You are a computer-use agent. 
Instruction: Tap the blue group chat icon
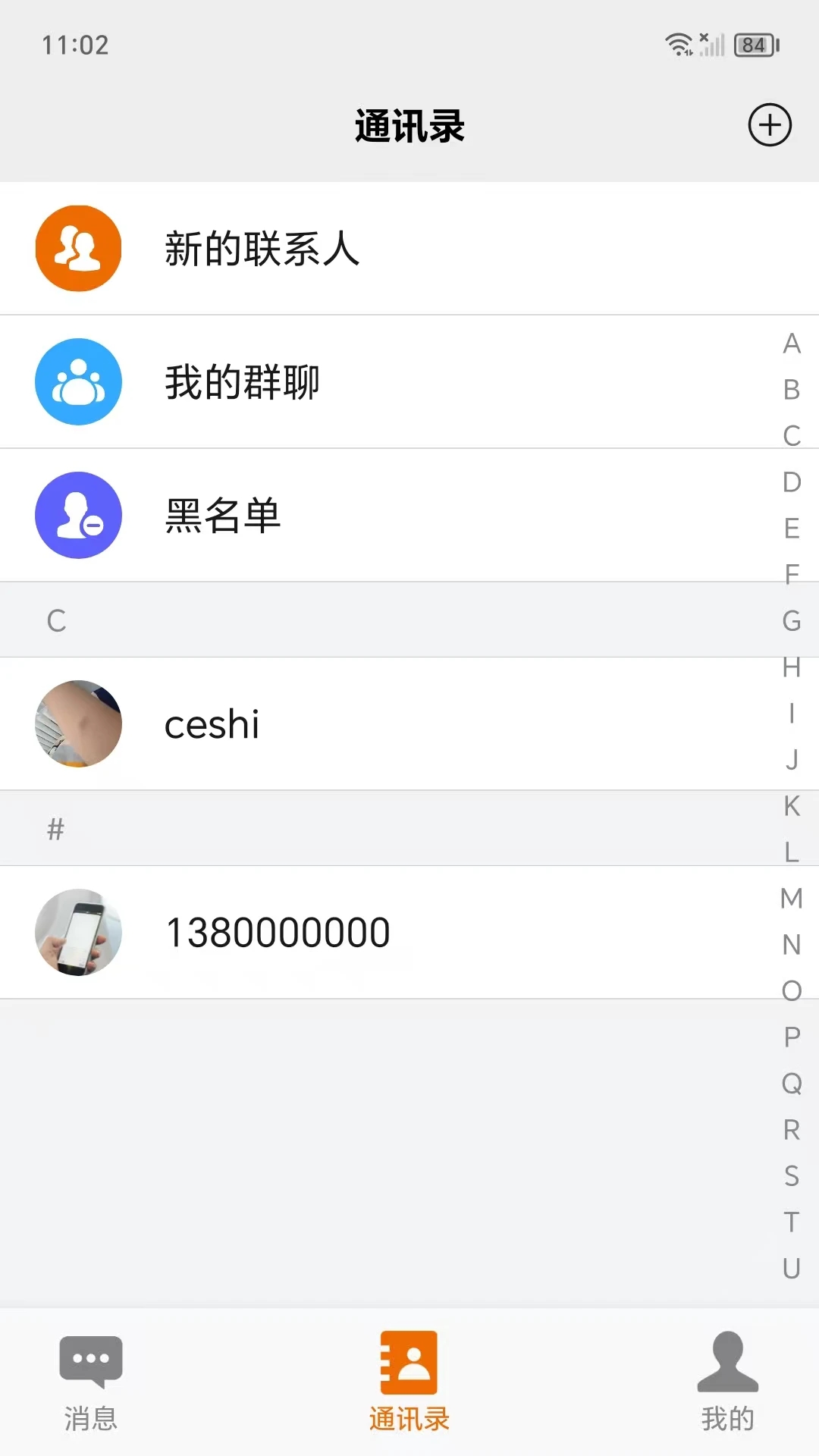(77, 381)
